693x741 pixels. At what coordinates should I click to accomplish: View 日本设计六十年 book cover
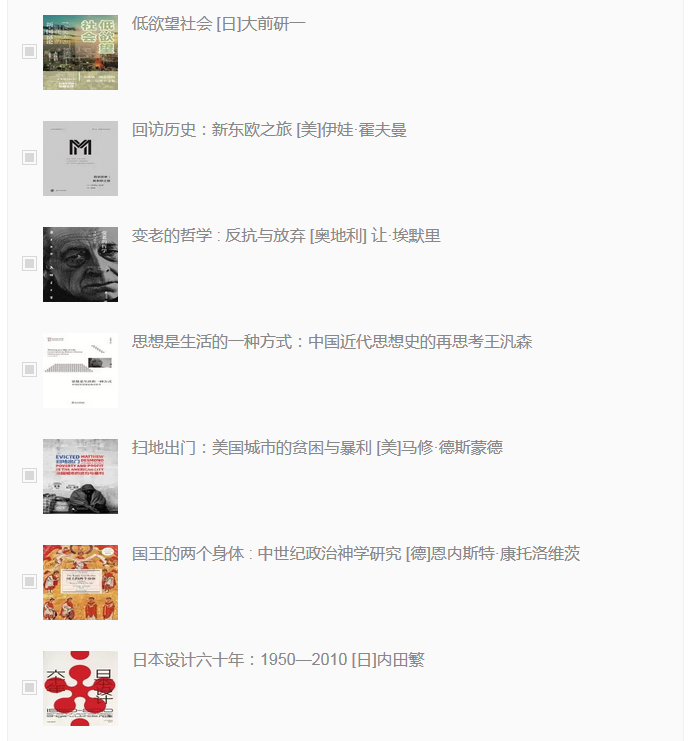point(80,688)
